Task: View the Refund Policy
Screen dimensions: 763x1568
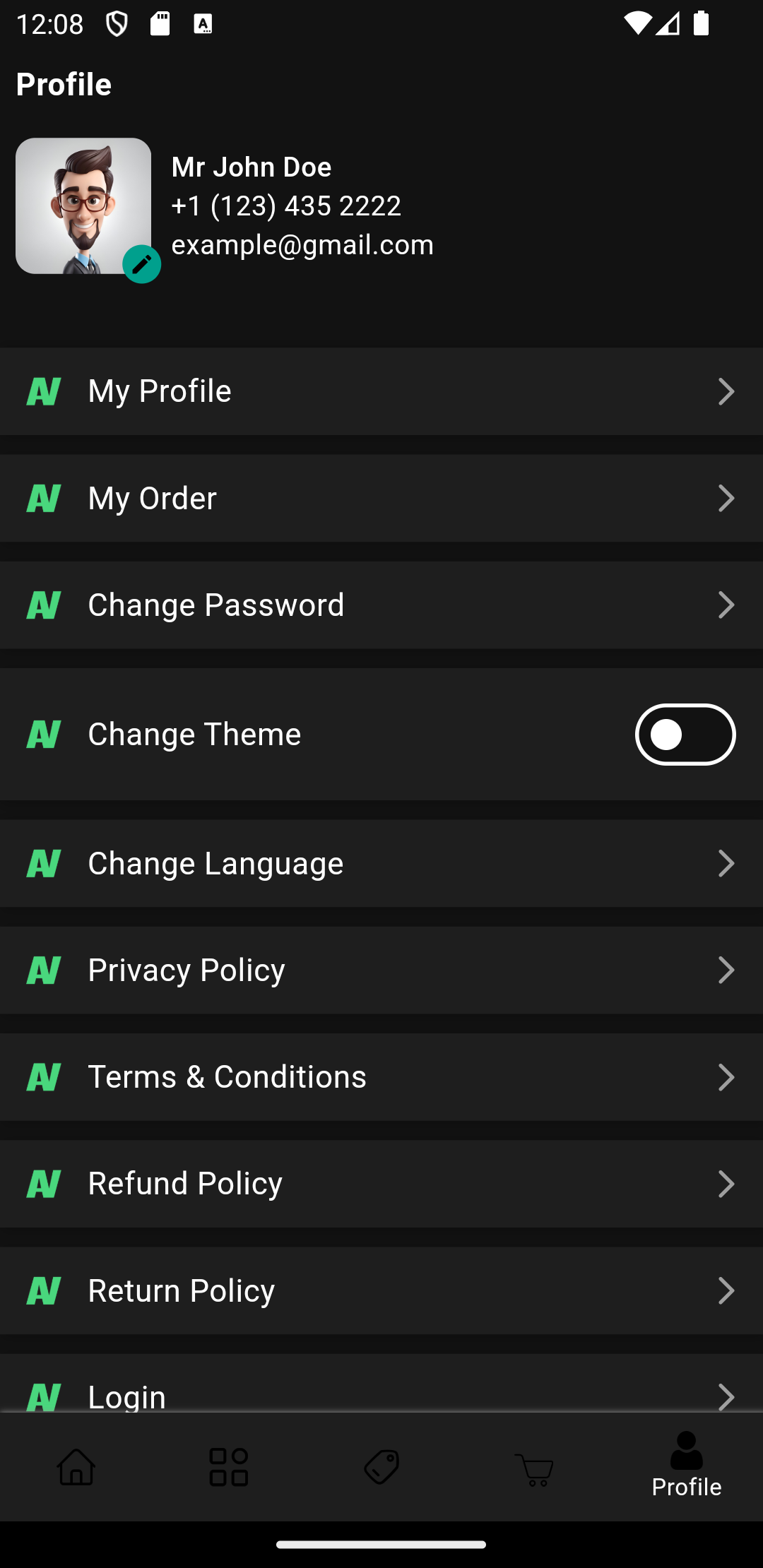Action: (381, 1184)
